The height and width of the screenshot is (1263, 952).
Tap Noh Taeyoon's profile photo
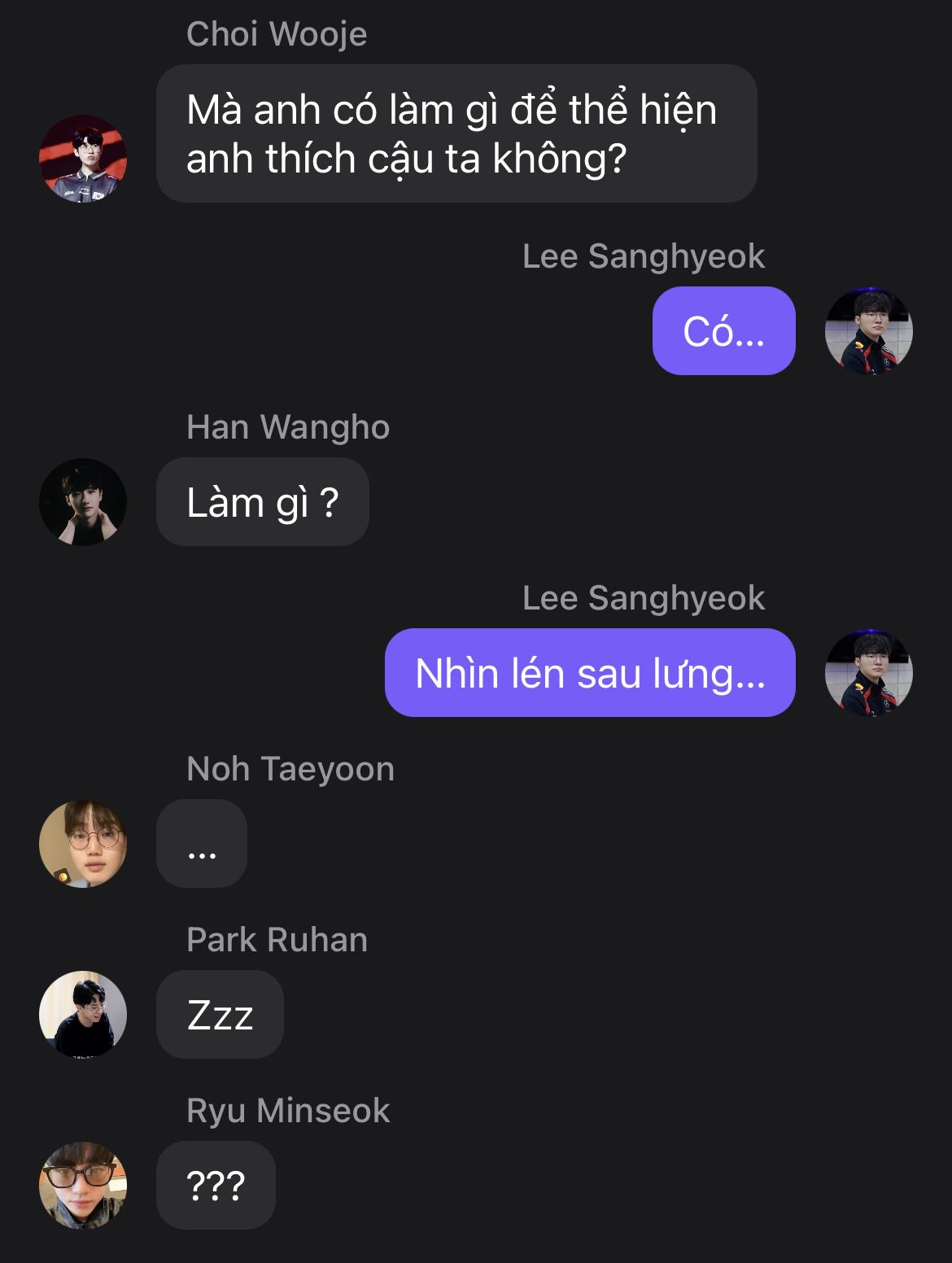point(83,844)
